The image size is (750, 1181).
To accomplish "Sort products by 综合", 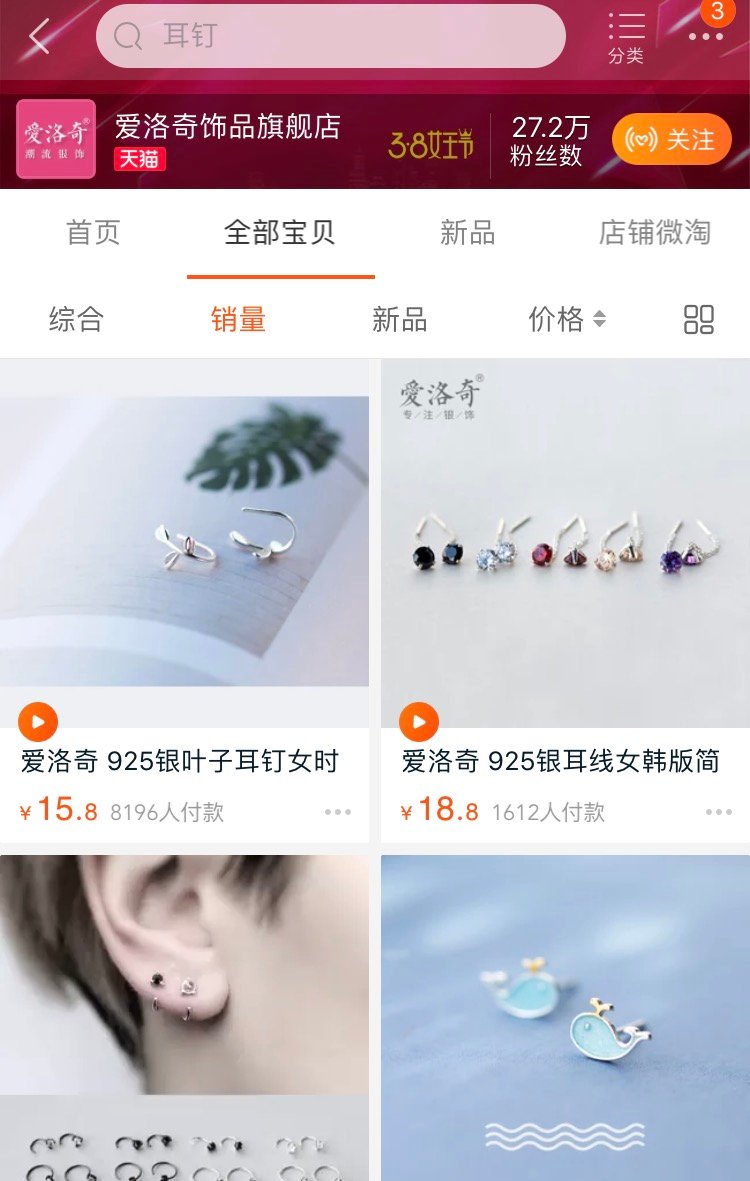I will (77, 320).
